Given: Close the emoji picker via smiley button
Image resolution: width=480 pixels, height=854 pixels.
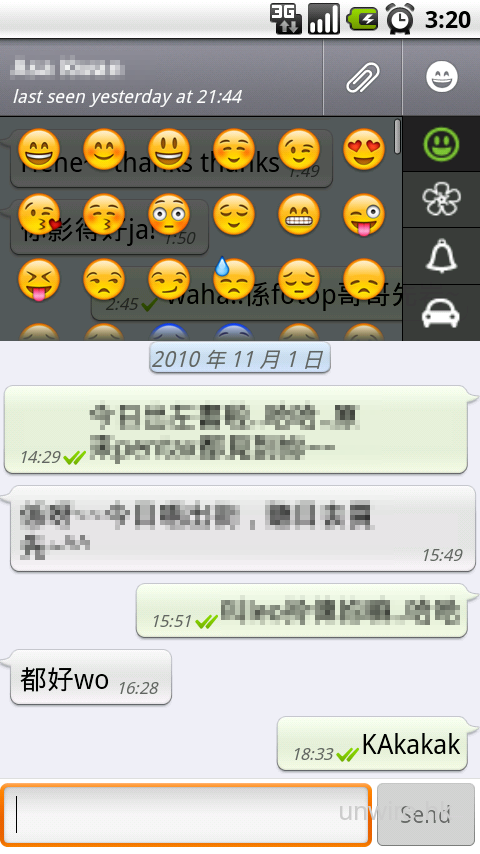Looking at the screenshot, I should (441, 77).
